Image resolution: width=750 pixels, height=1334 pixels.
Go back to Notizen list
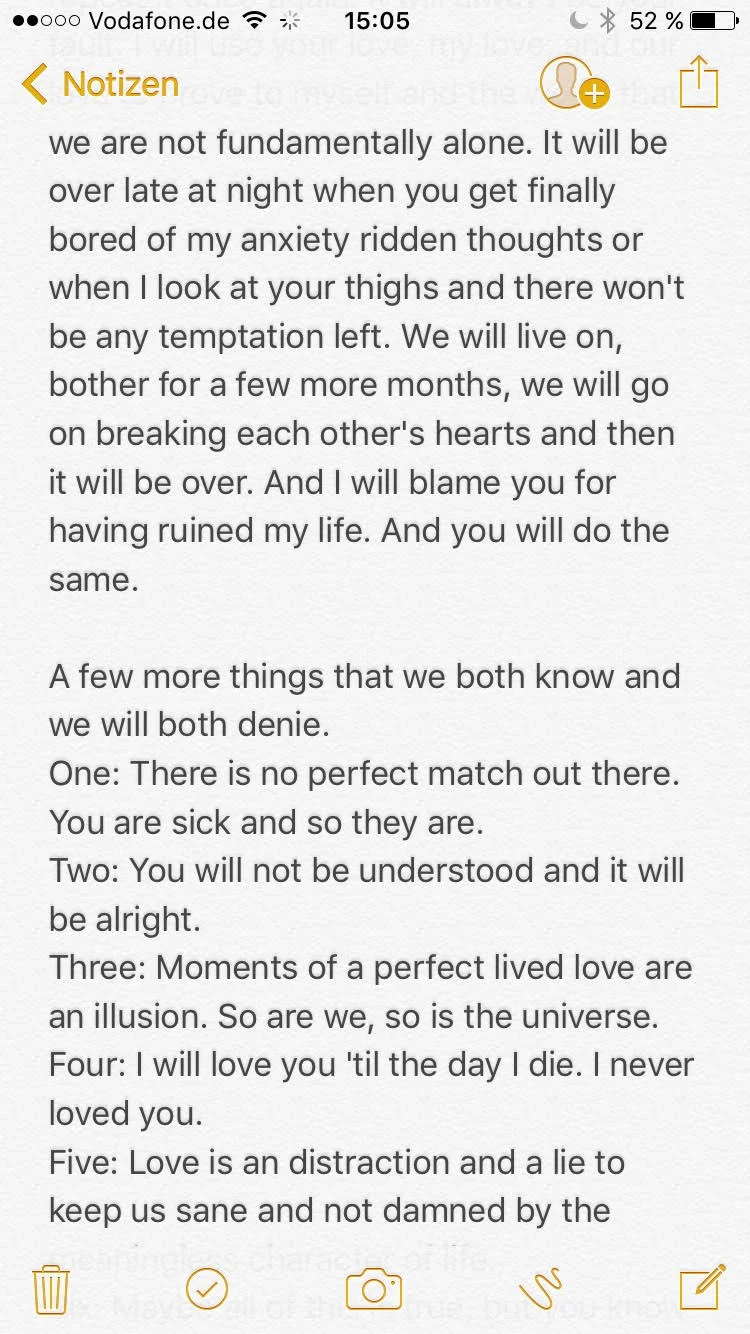[x=100, y=84]
